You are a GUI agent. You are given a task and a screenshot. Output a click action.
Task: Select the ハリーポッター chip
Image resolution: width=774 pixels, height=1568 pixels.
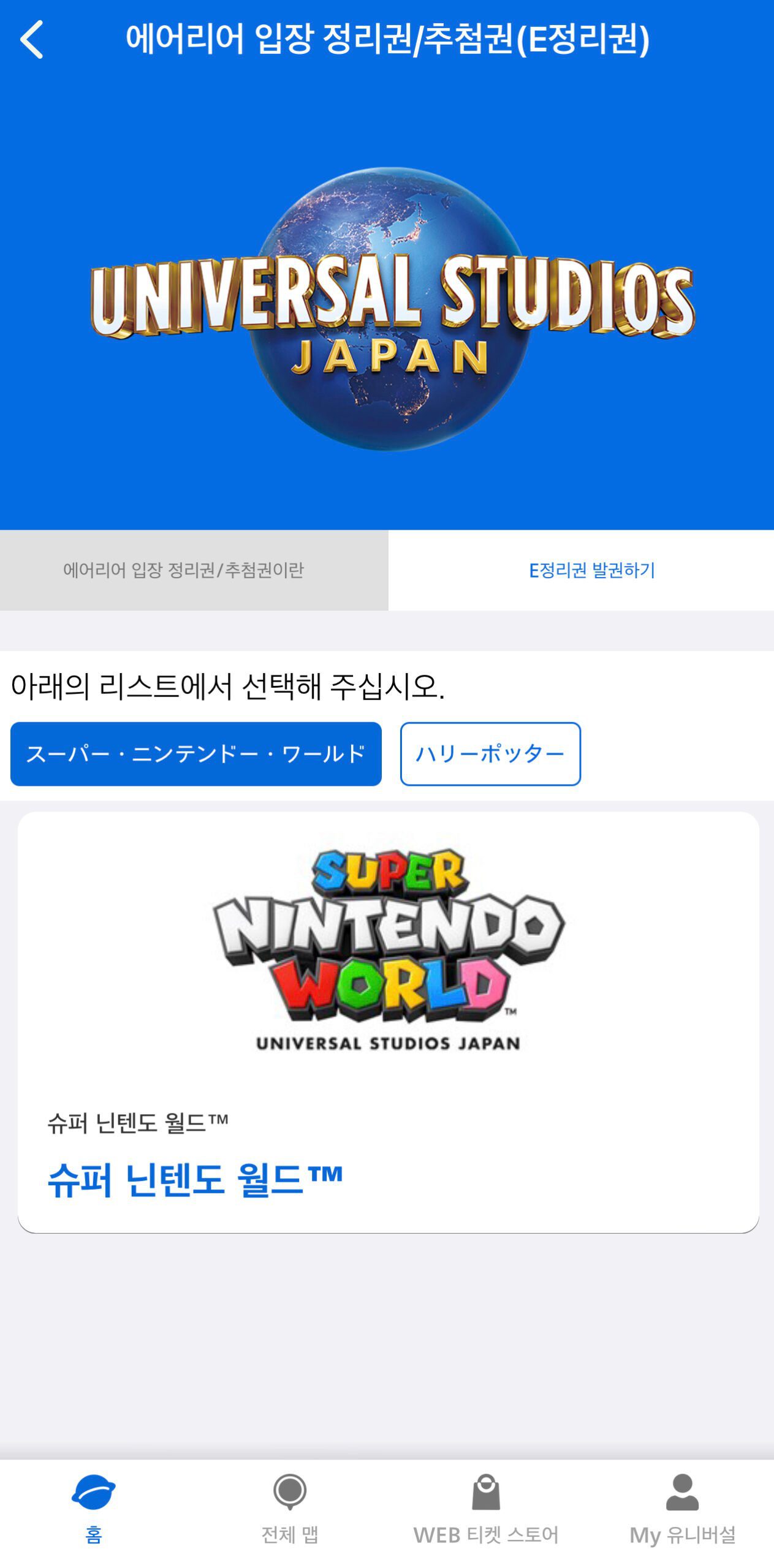[490, 754]
